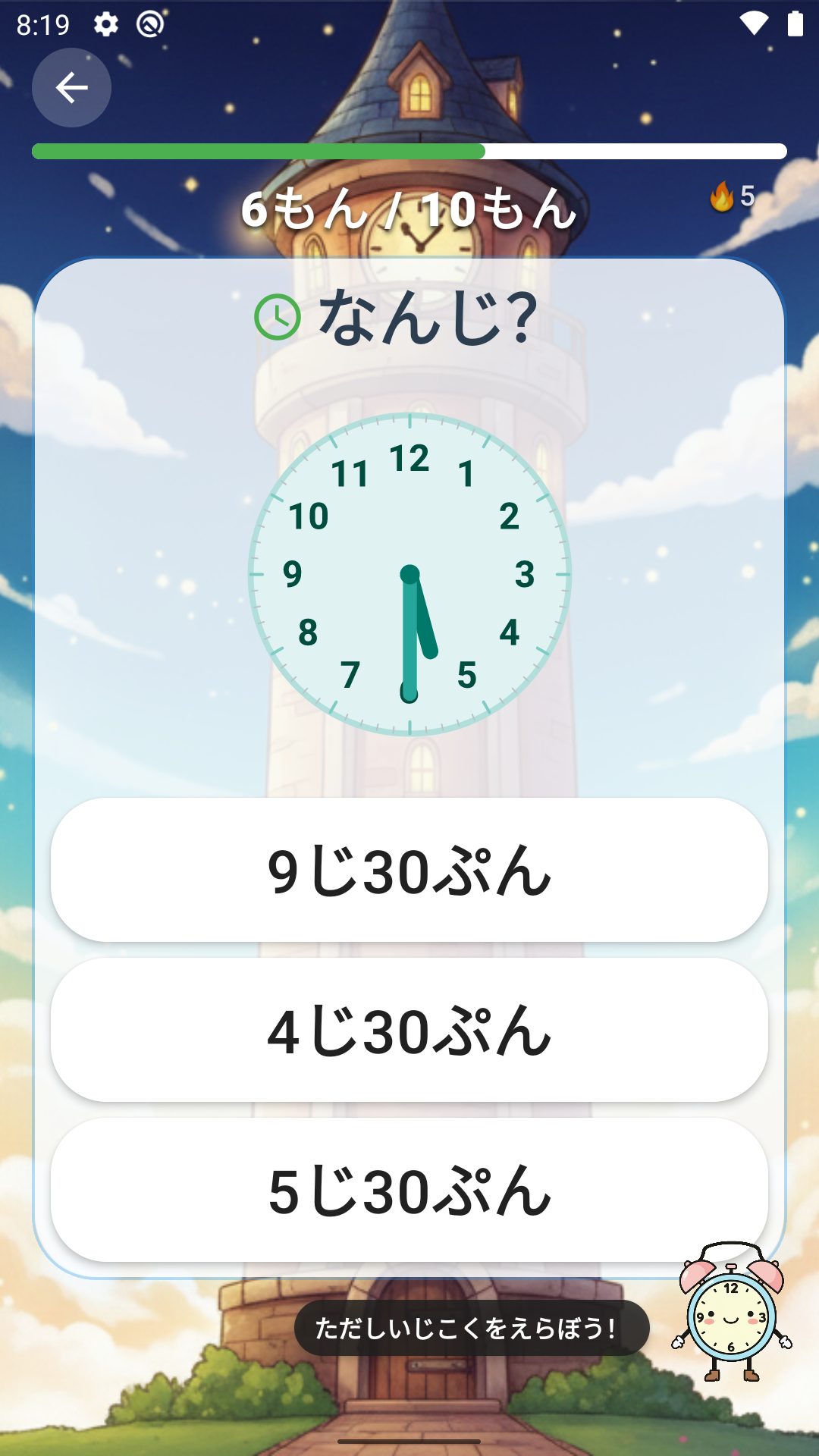Choose the answer 5じ30ぷん
The height and width of the screenshot is (1456, 819).
tap(409, 1191)
